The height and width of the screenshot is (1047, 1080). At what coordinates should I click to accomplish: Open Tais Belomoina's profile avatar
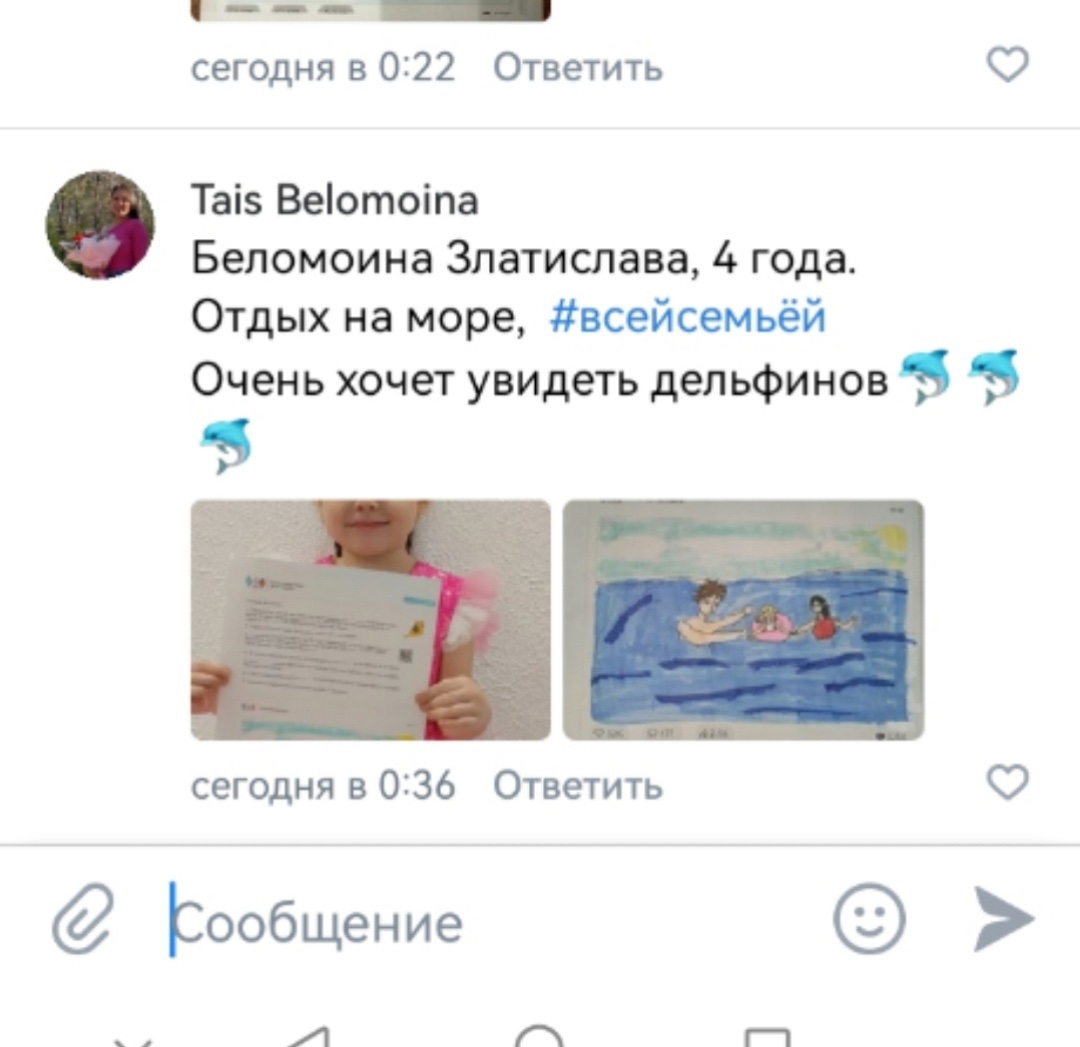100,225
